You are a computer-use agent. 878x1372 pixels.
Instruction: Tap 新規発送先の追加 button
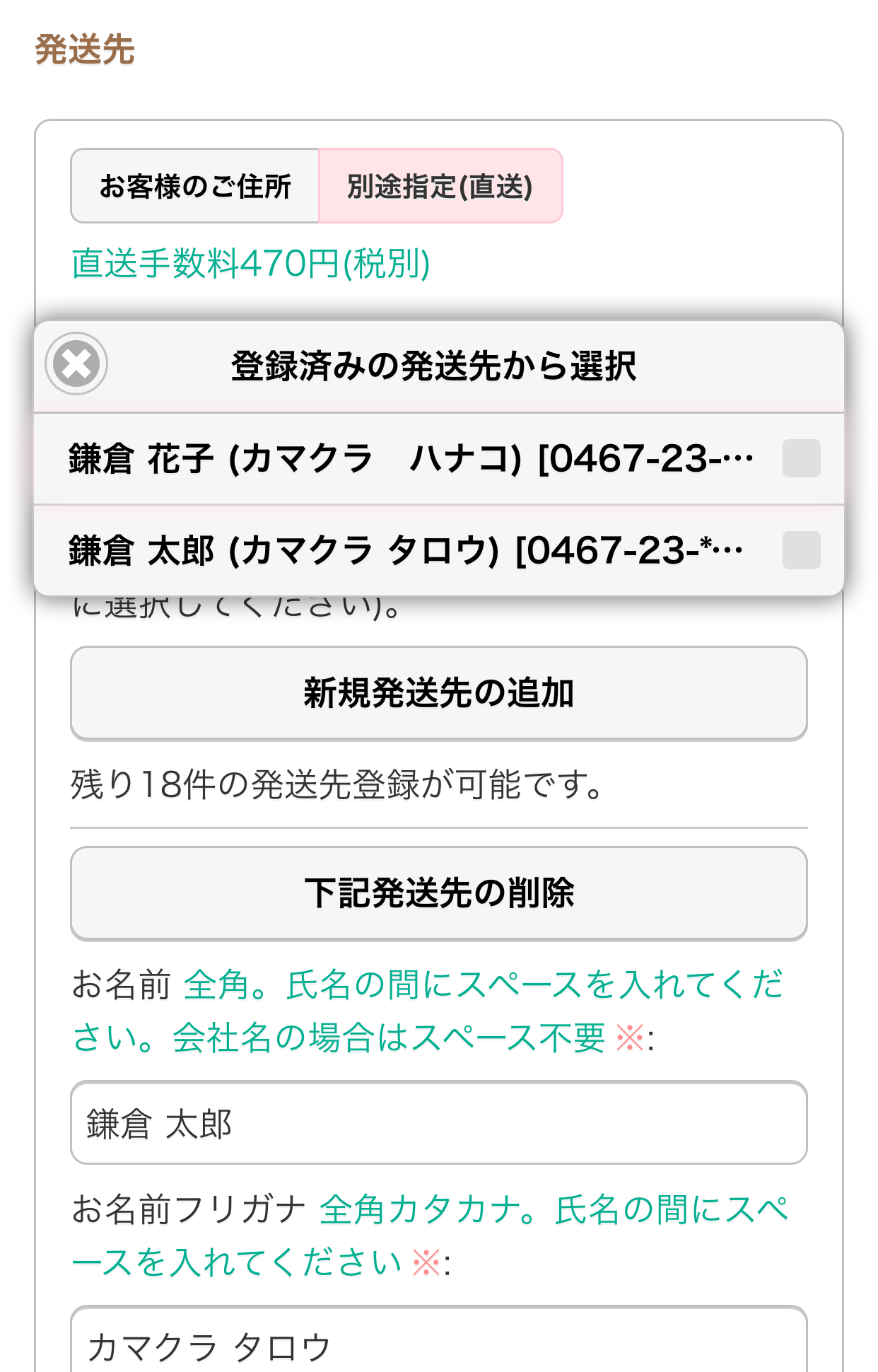tap(438, 693)
